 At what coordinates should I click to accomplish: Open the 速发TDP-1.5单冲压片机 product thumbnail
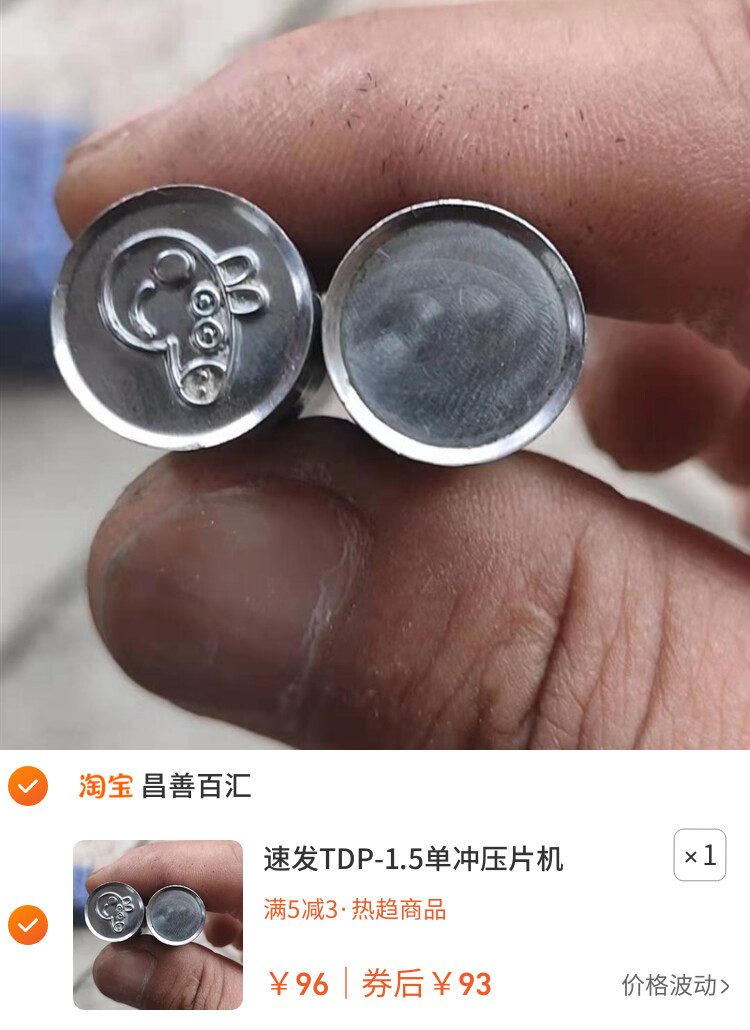click(x=158, y=924)
